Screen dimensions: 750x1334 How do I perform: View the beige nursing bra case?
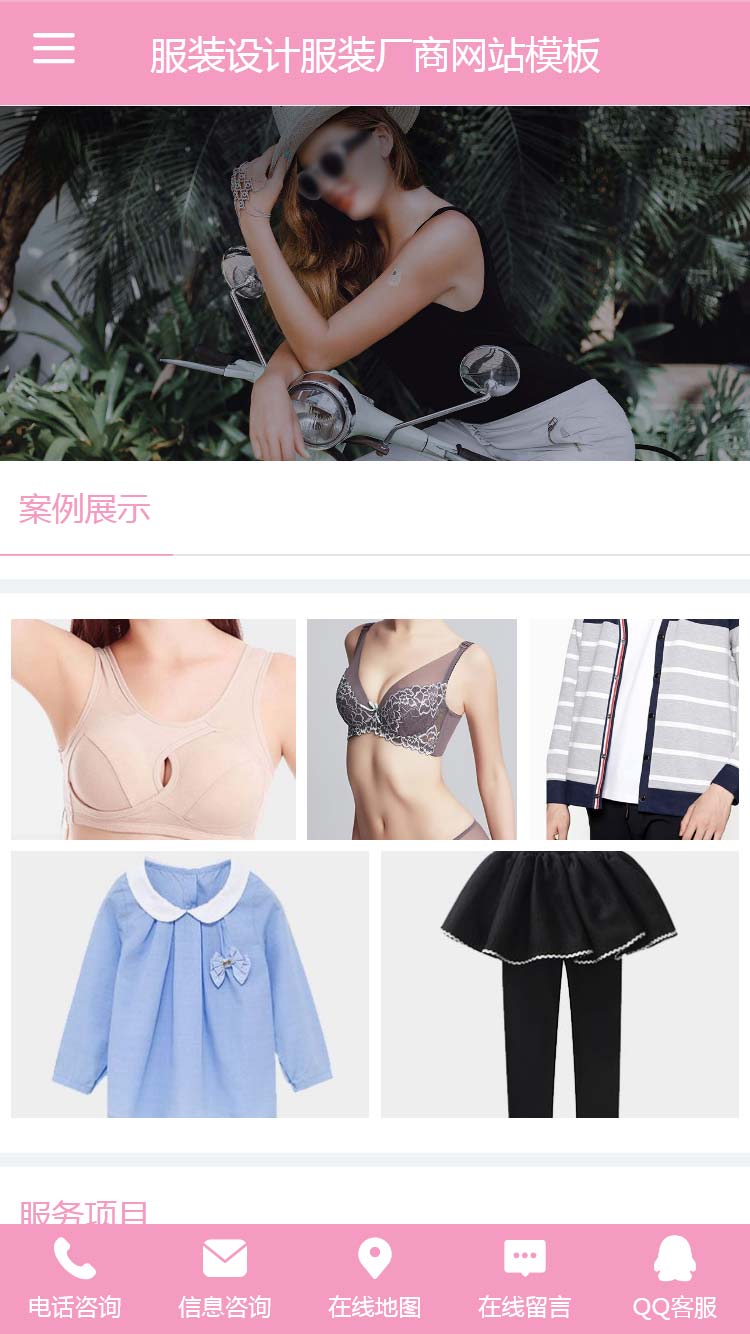click(x=153, y=729)
